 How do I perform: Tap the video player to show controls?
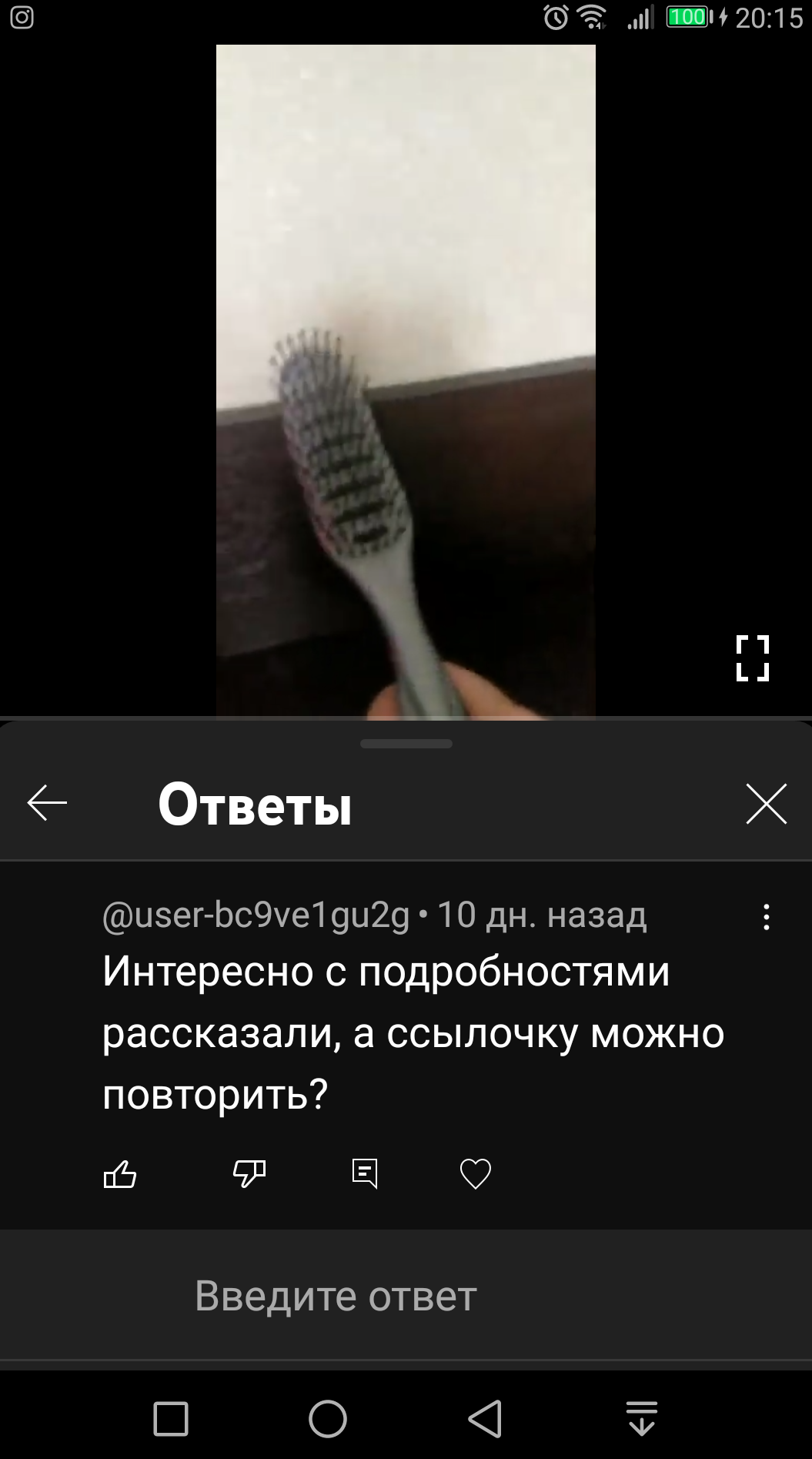pyautogui.click(x=406, y=308)
